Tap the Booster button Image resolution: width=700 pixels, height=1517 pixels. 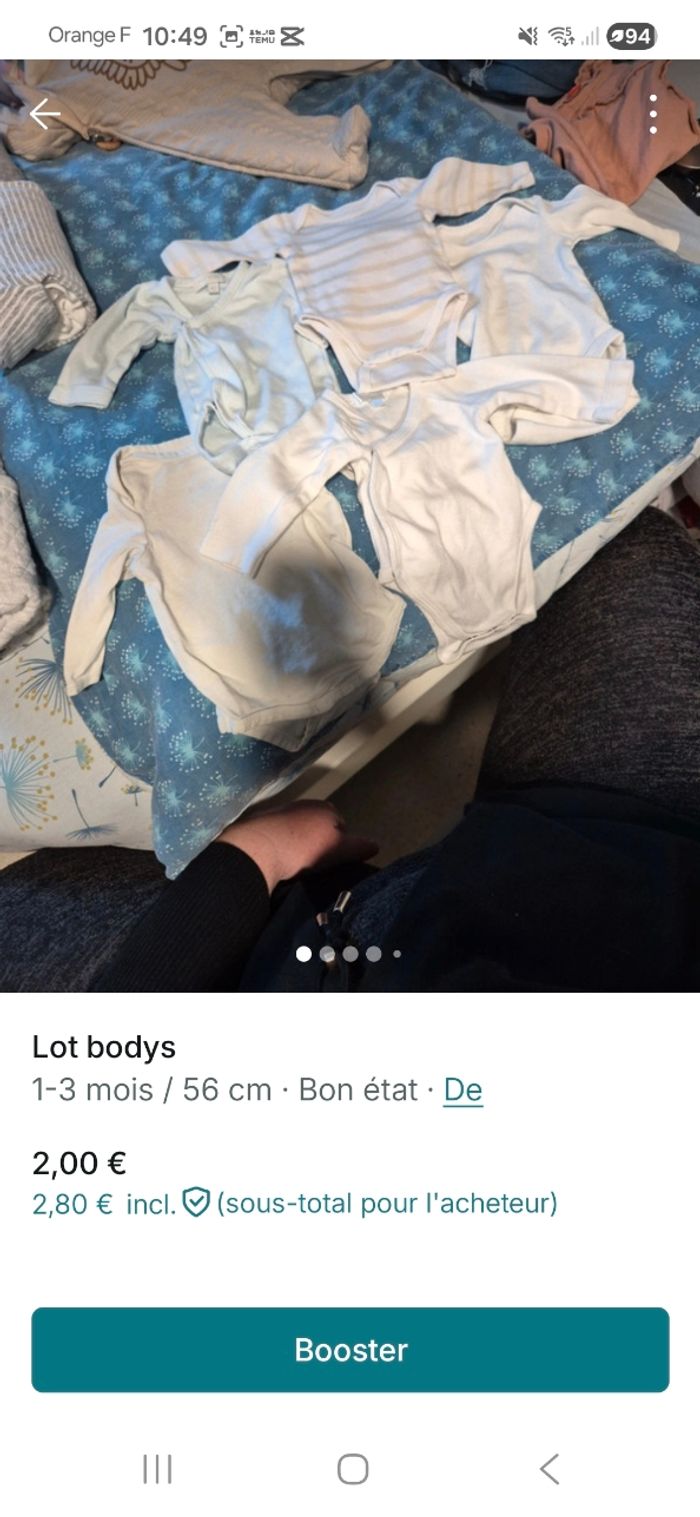pyautogui.click(x=350, y=1349)
